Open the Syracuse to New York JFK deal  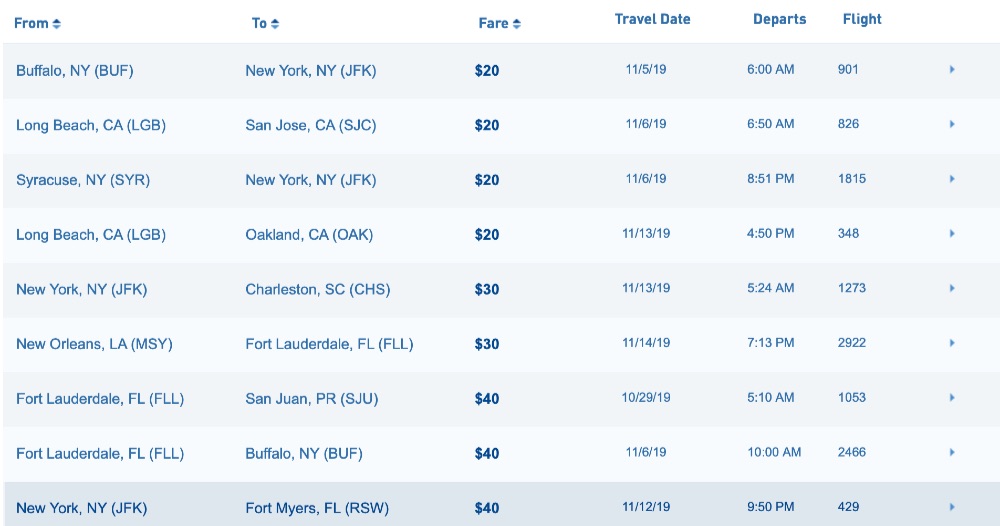tap(951, 179)
